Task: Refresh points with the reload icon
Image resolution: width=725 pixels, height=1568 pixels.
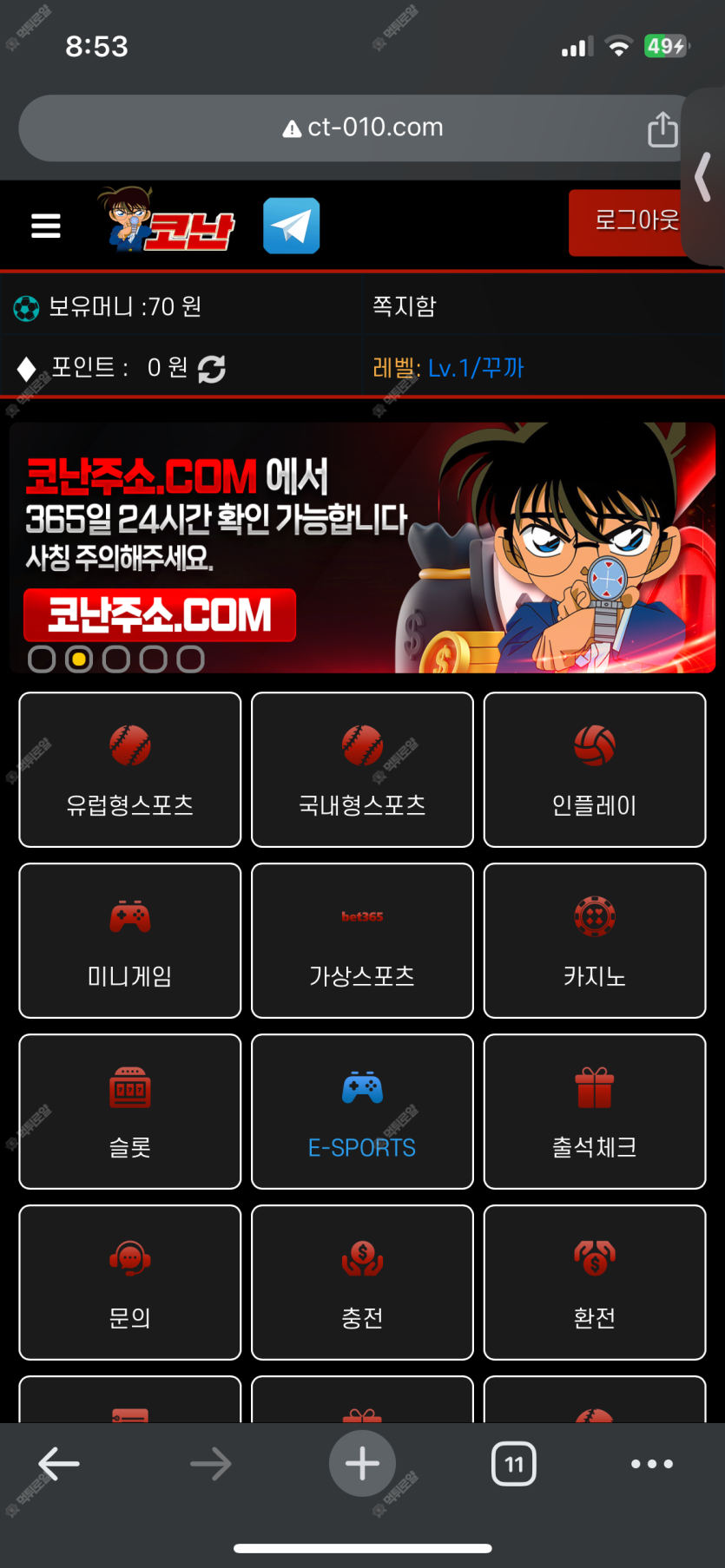Action: point(212,369)
